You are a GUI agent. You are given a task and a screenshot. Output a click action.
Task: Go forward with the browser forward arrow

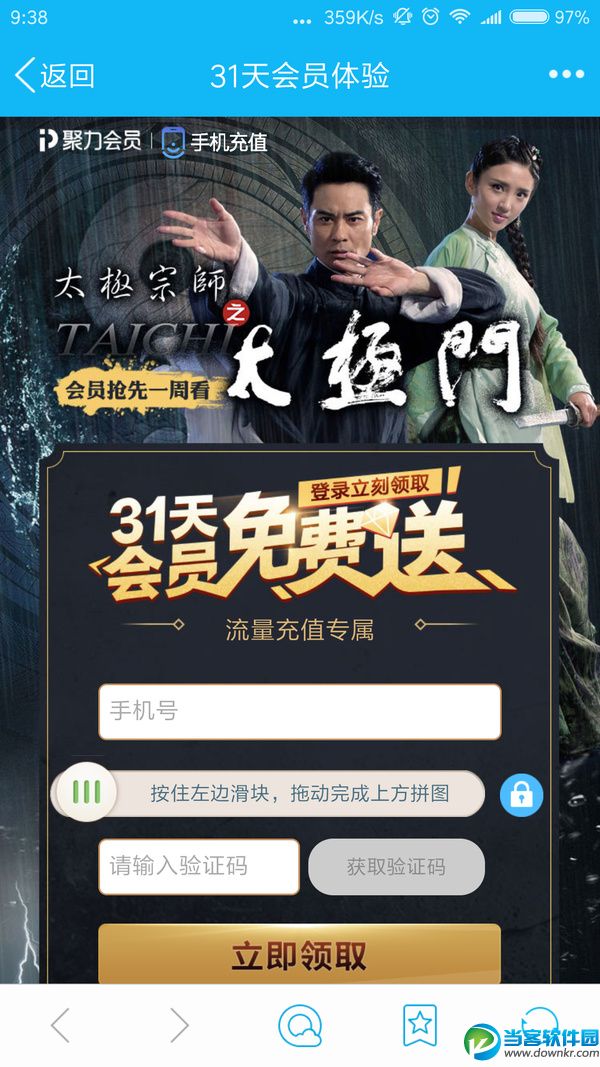click(179, 1025)
